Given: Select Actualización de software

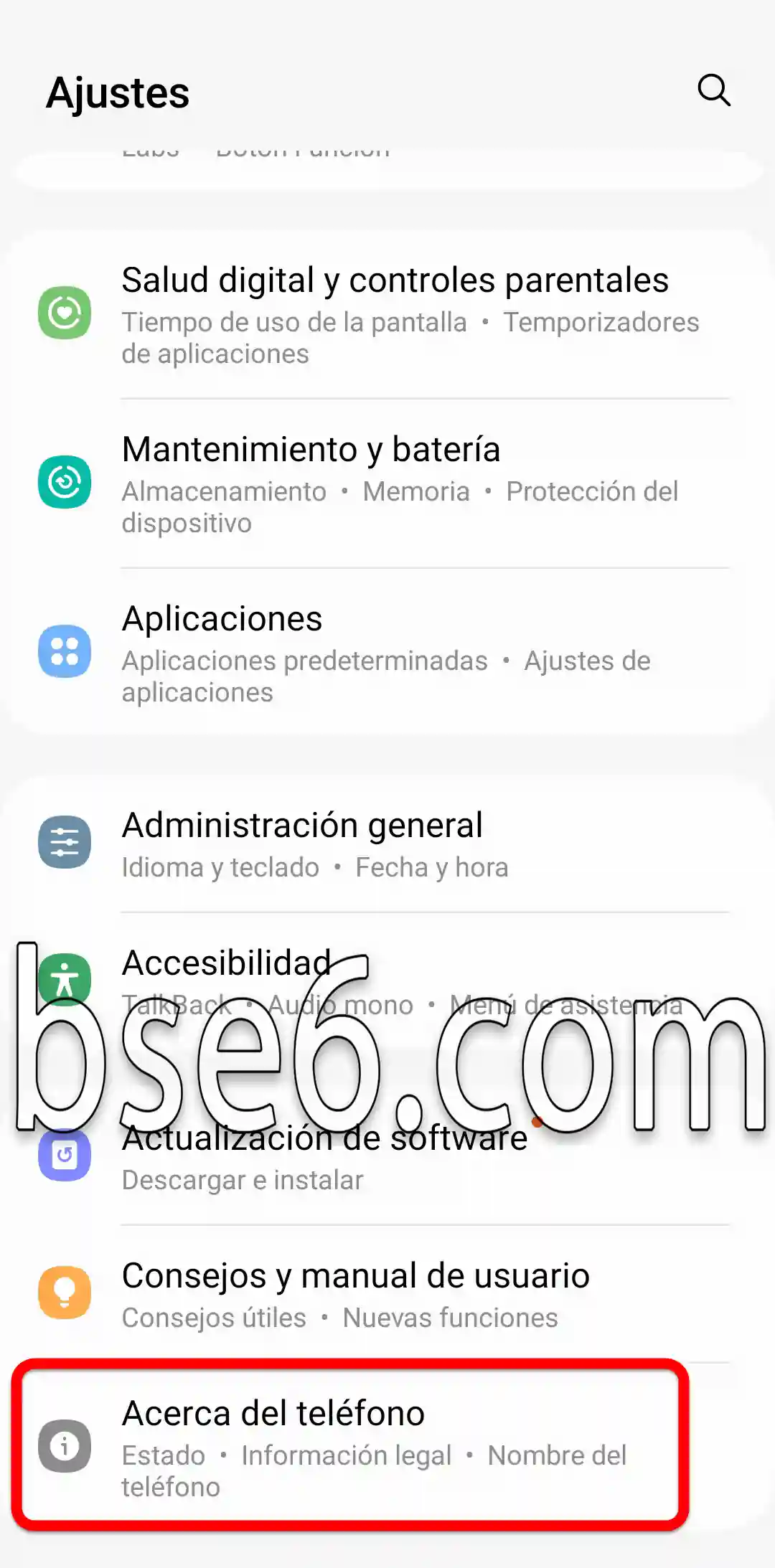Looking at the screenshot, I should [387, 1155].
